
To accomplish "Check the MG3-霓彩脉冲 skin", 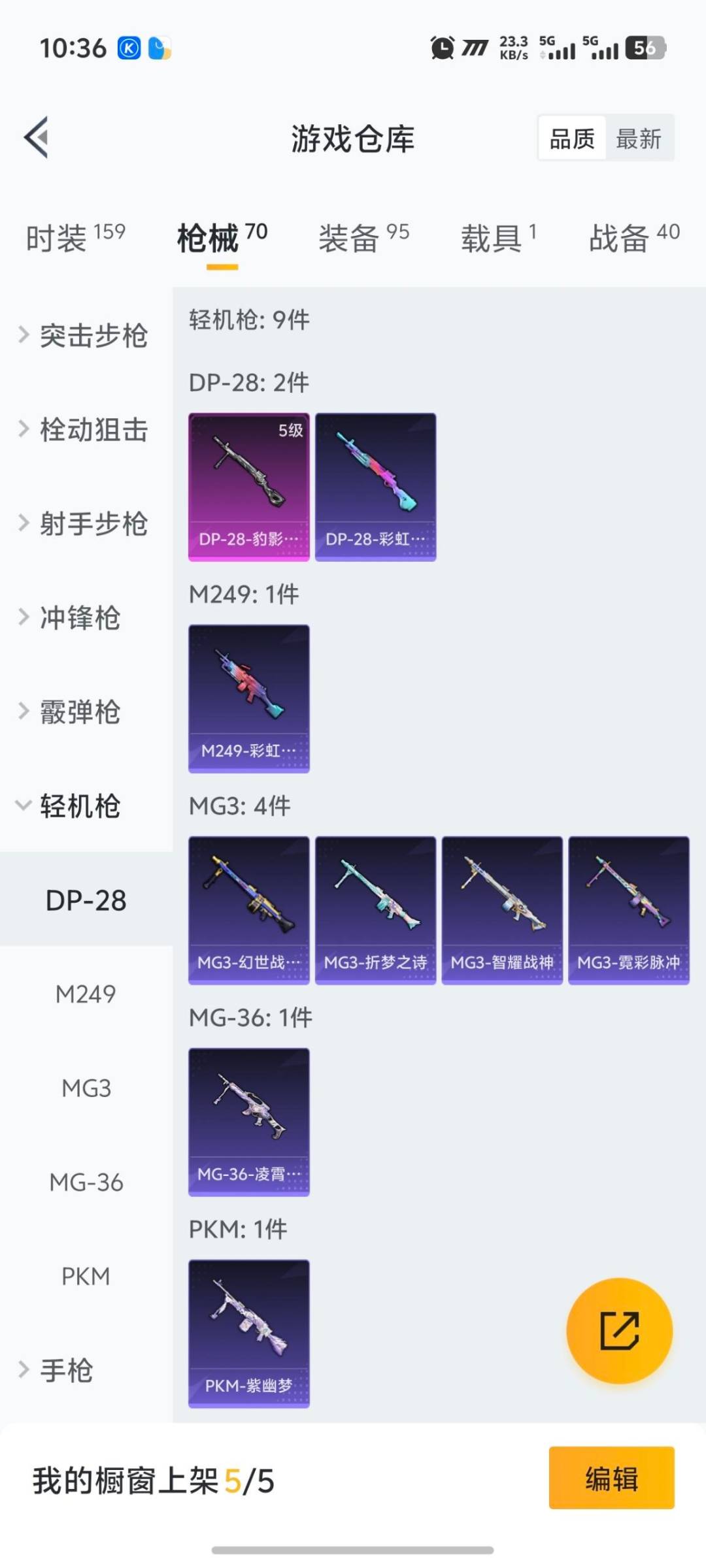I will [x=629, y=909].
